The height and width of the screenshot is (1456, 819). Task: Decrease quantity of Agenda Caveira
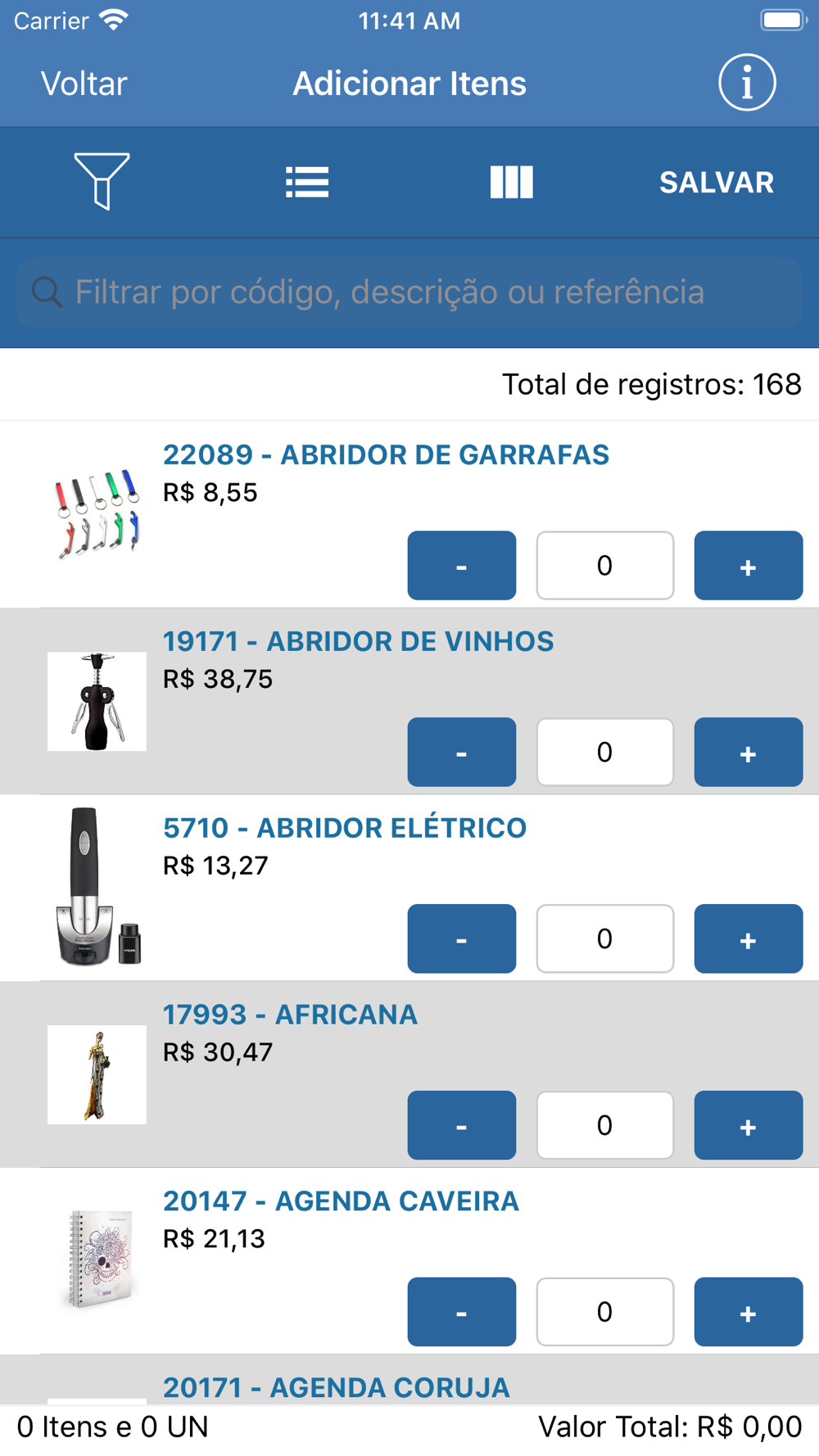462,1312
